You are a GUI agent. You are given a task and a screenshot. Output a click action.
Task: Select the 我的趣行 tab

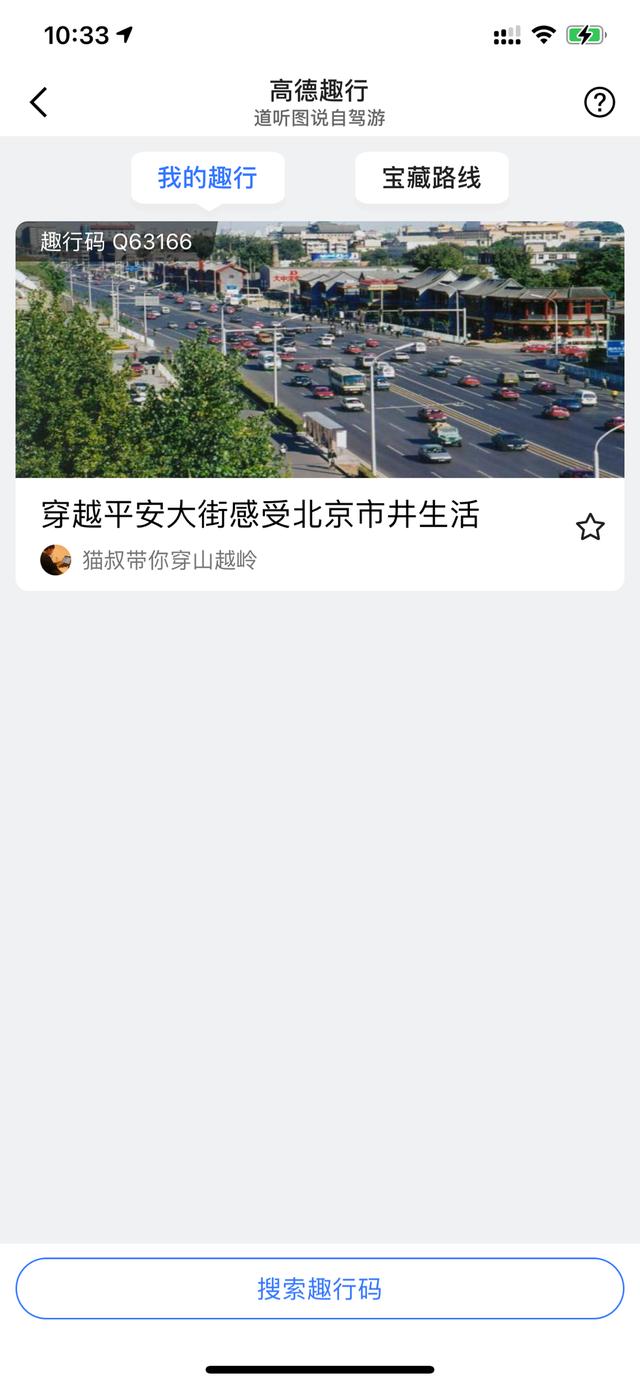coord(208,178)
